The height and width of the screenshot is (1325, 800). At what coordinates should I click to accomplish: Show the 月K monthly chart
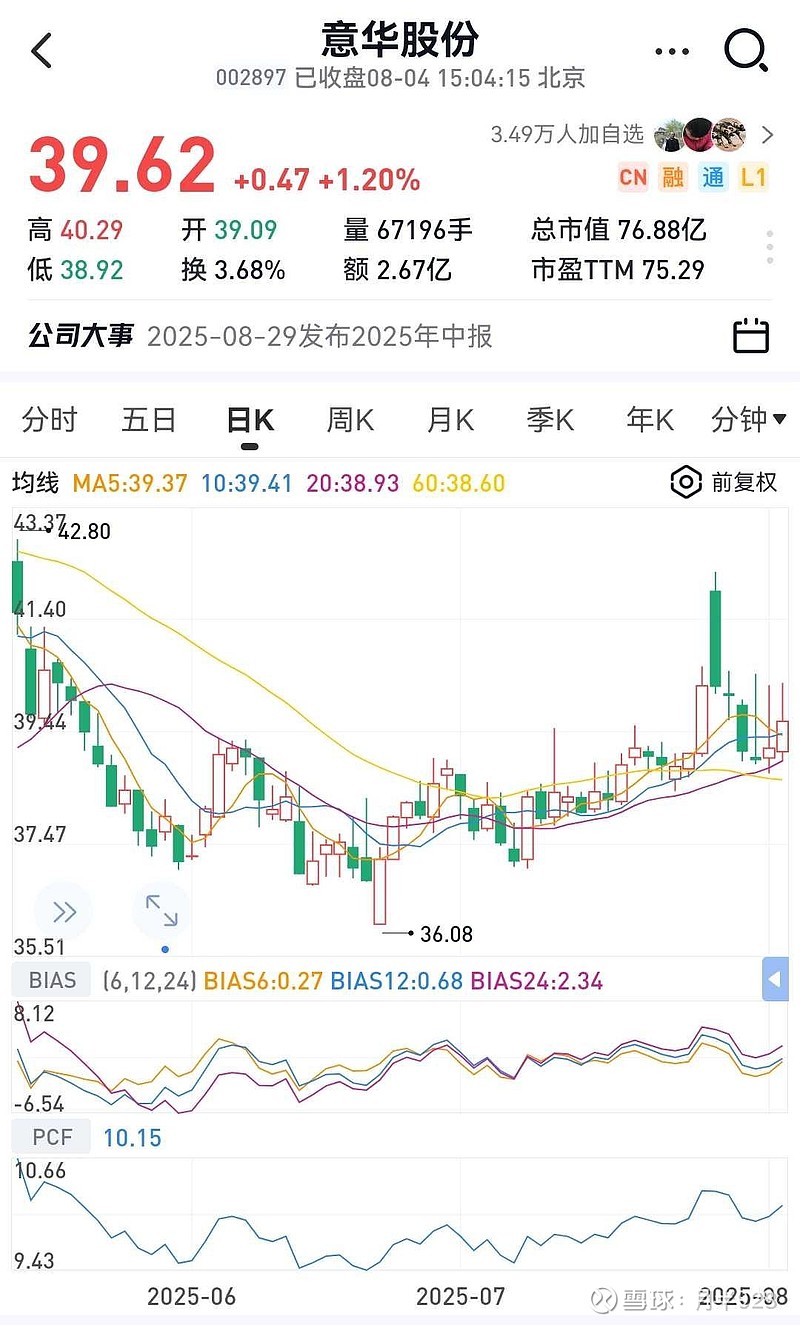click(x=450, y=420)
